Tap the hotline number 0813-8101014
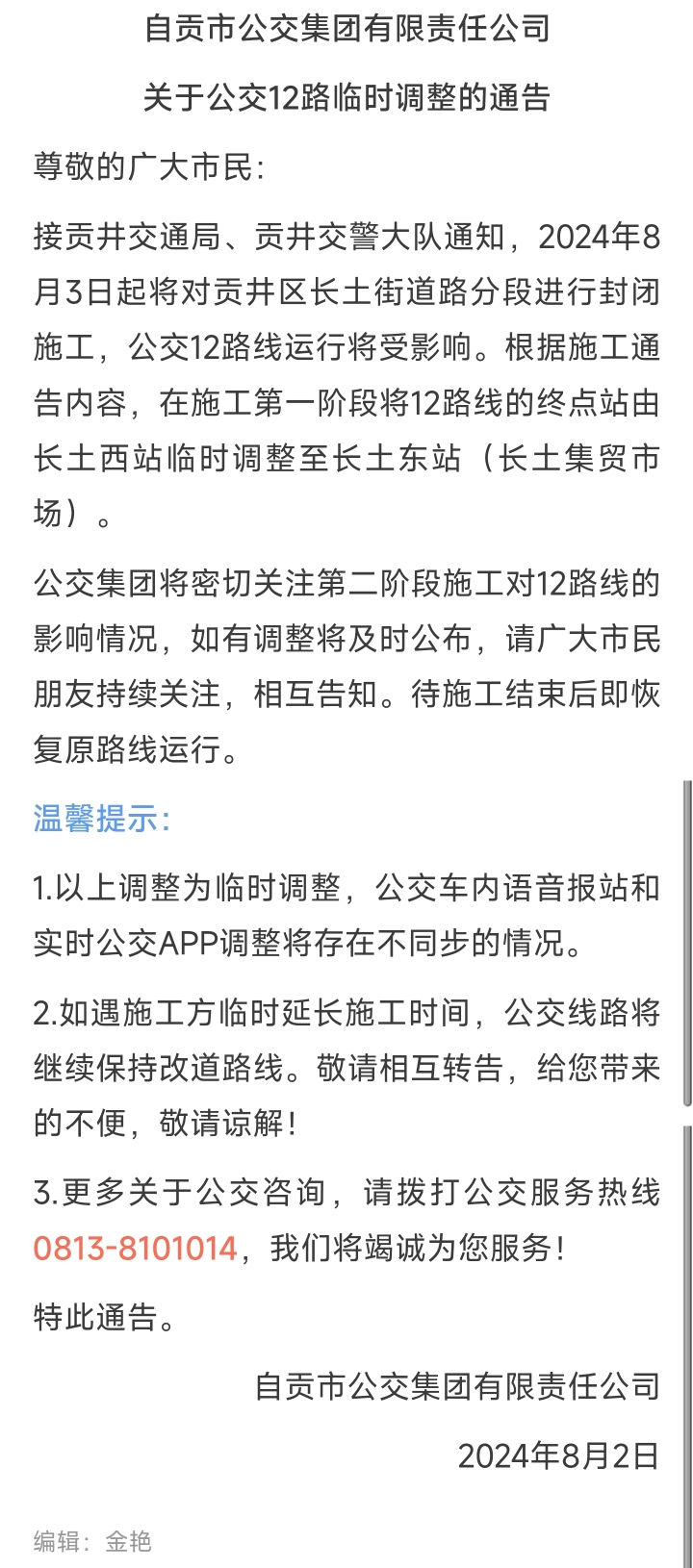 [136, 1249]
